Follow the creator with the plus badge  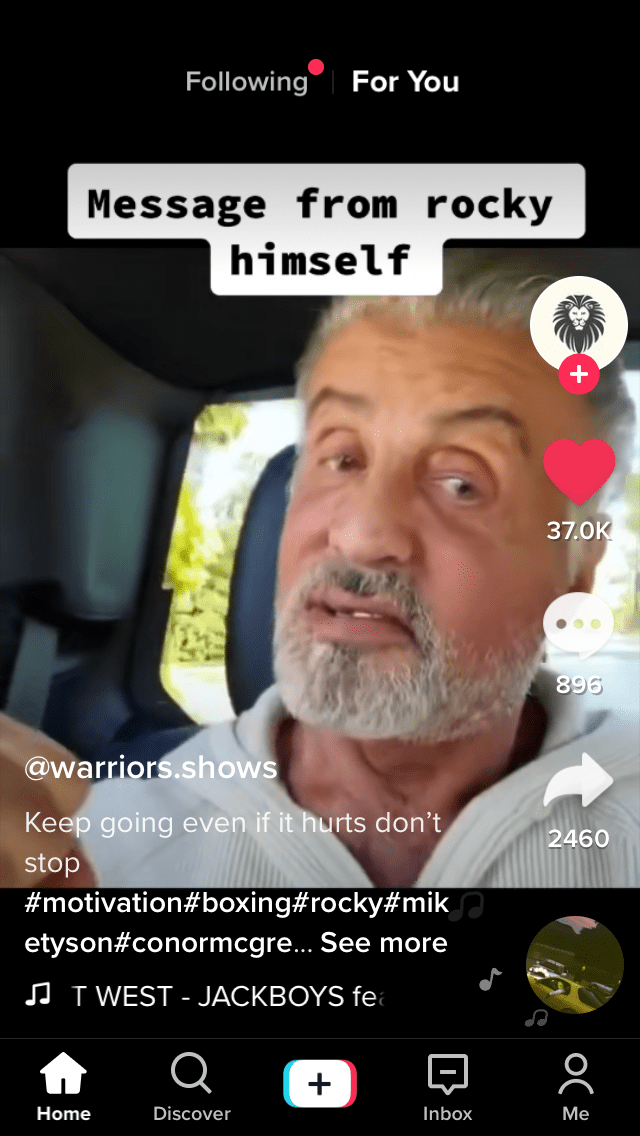pos(578,376)
